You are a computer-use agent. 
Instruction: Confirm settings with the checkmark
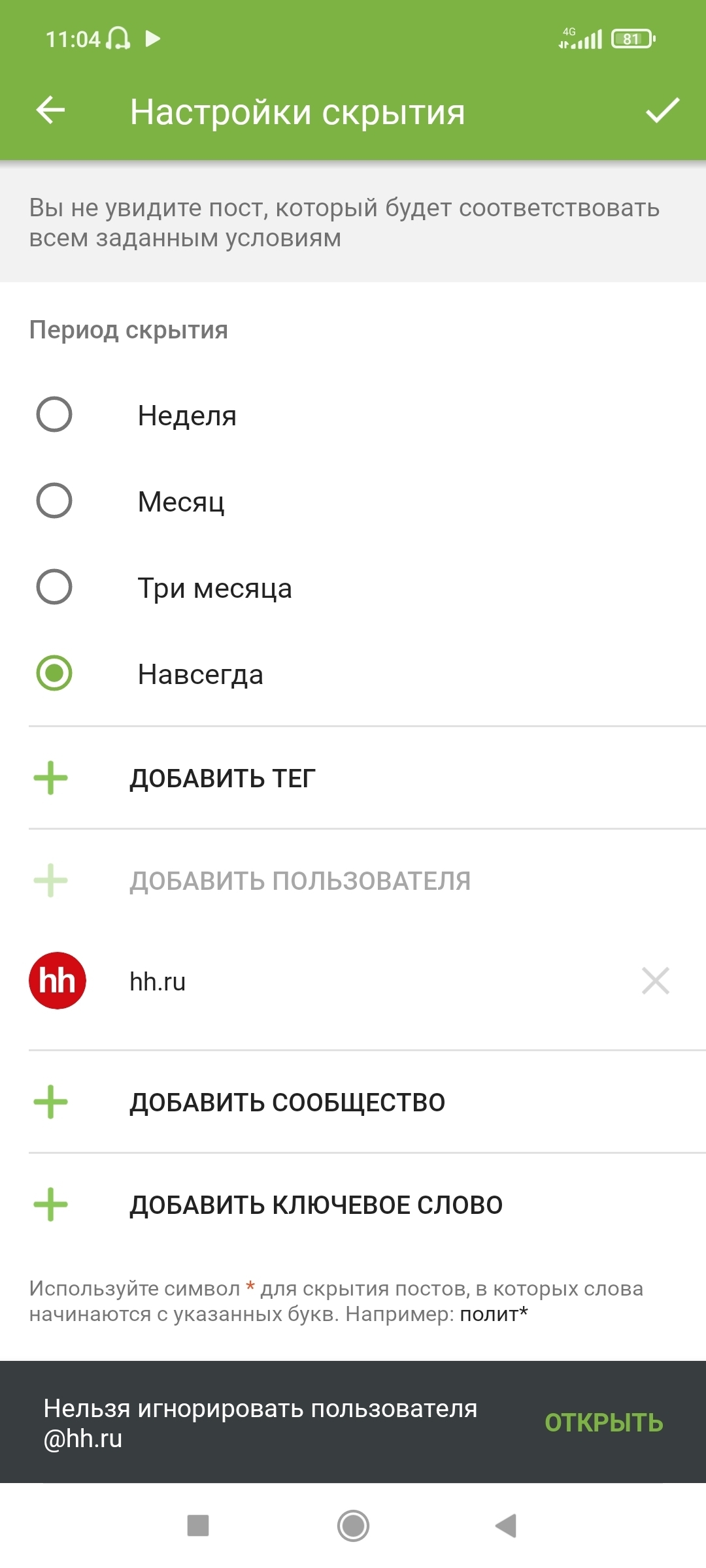click(x=662, y=110)
